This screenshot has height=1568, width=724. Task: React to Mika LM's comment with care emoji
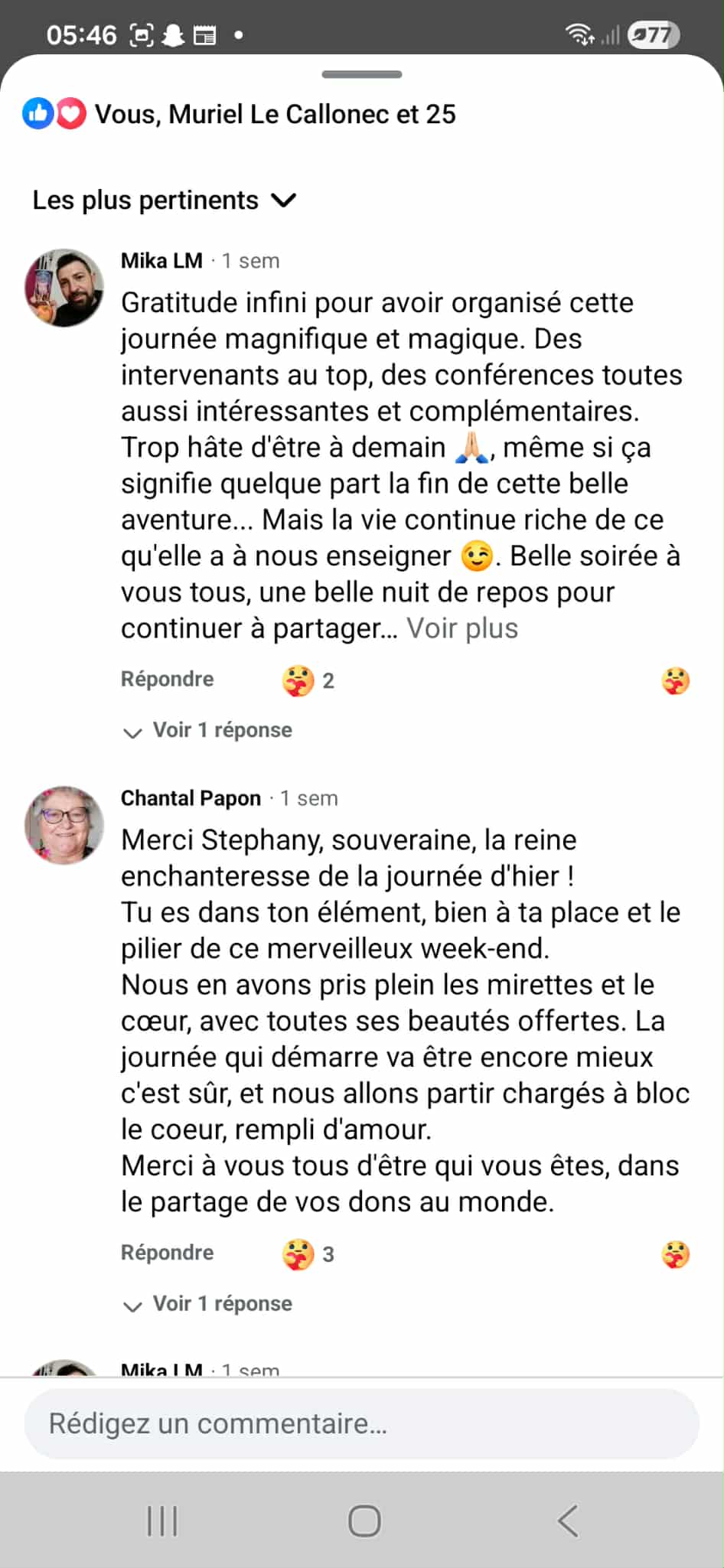tap(675, 680)
